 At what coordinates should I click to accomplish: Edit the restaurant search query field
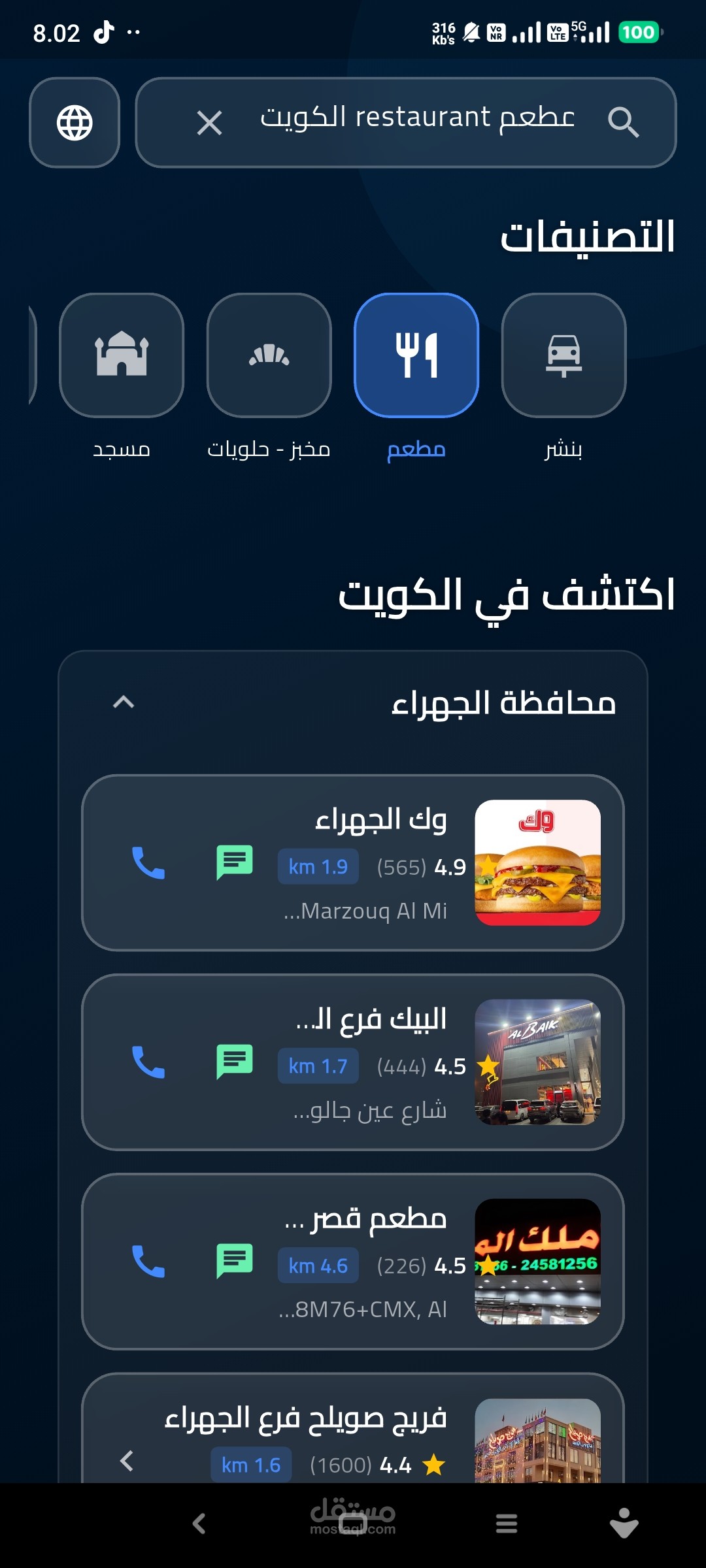405,122
